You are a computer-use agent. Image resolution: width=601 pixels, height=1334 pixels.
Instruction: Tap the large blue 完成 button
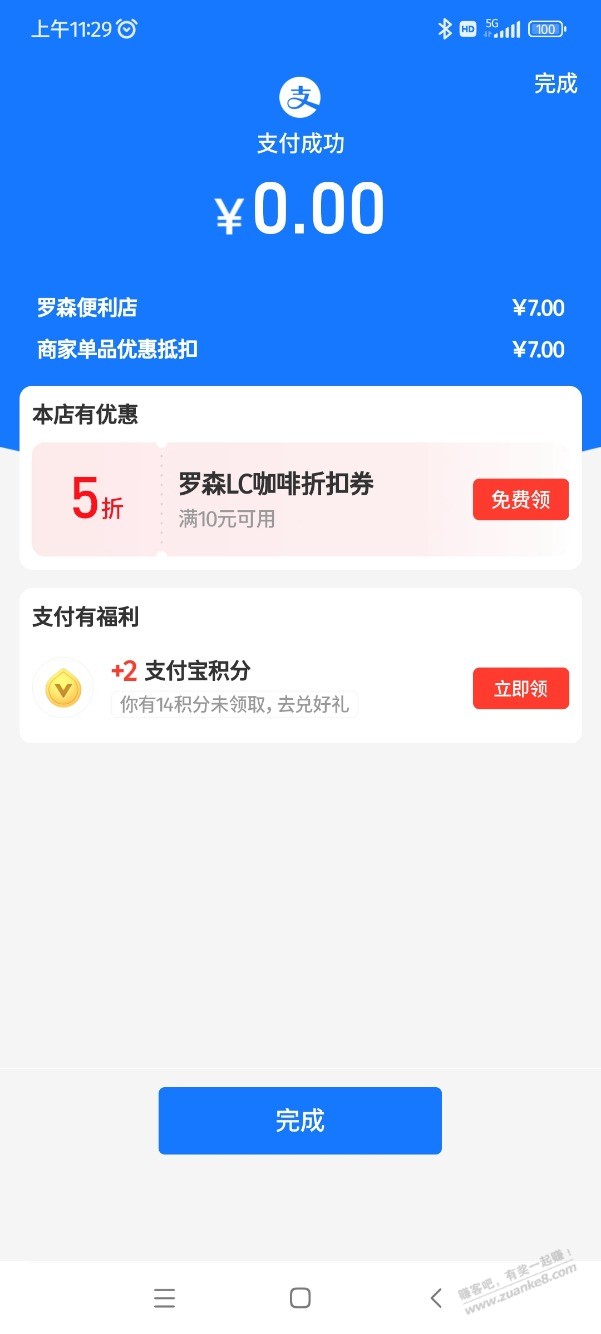tap(300, 1120)
